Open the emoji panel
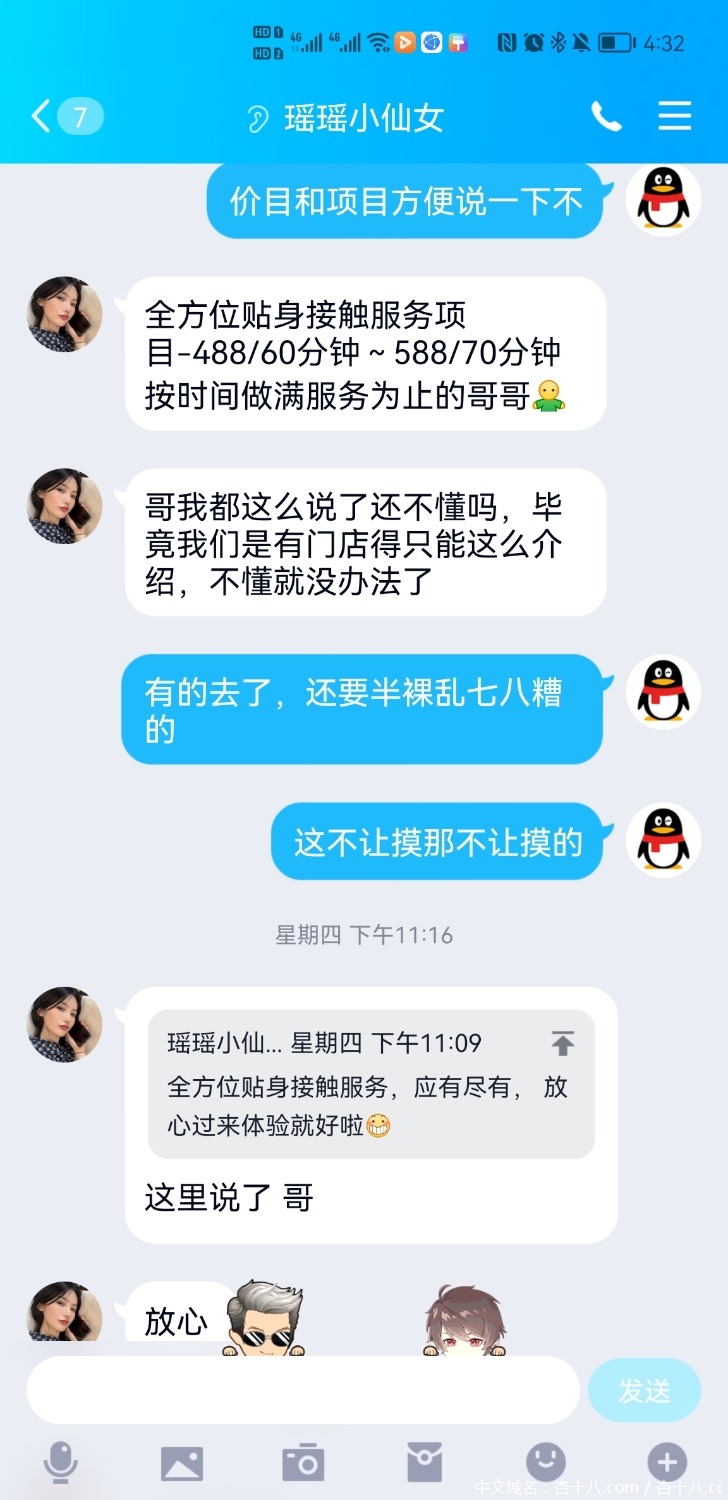728x1500 pixels. coord(546,1463)
